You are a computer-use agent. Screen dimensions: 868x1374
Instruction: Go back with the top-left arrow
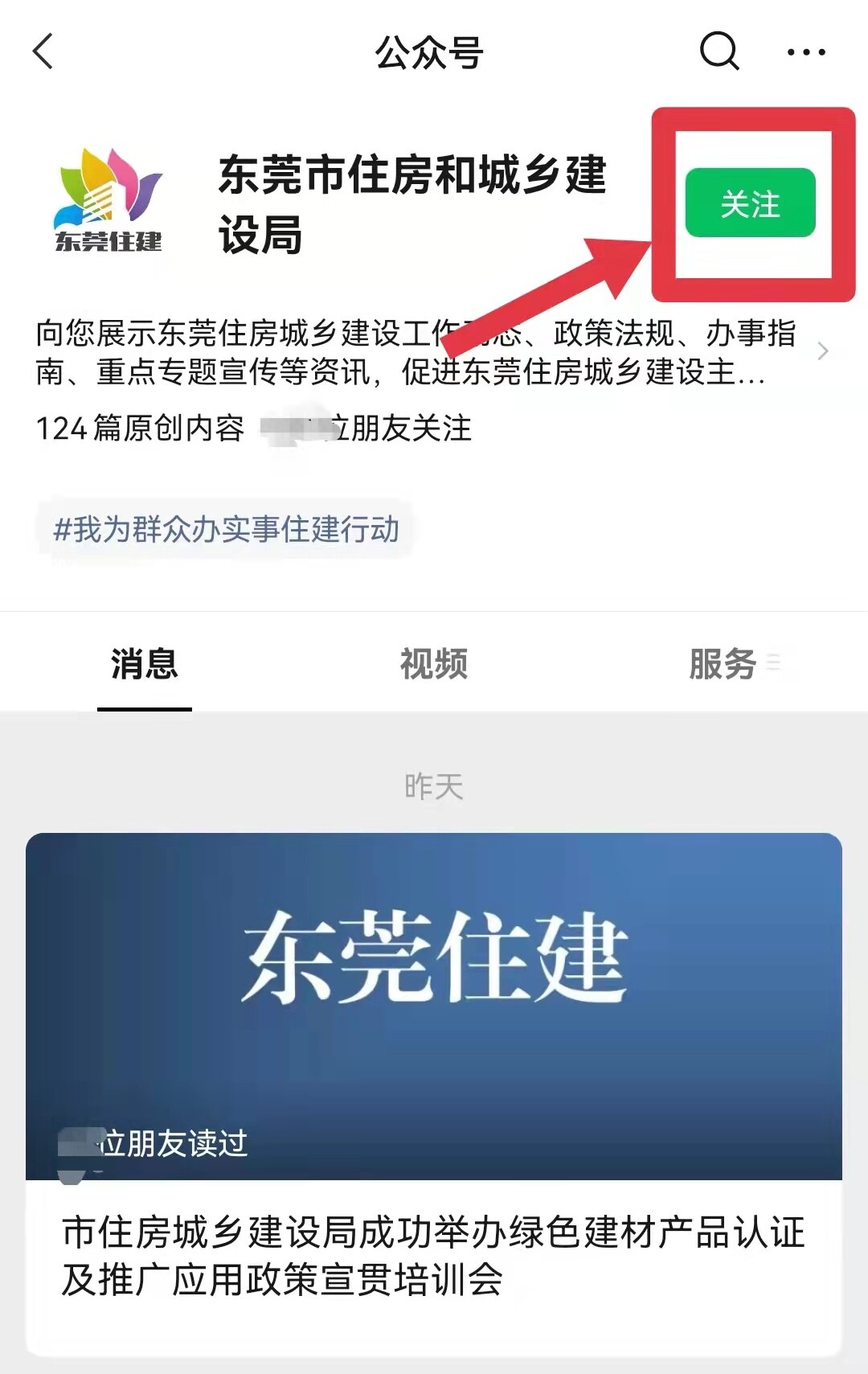(x=43, y=51)
